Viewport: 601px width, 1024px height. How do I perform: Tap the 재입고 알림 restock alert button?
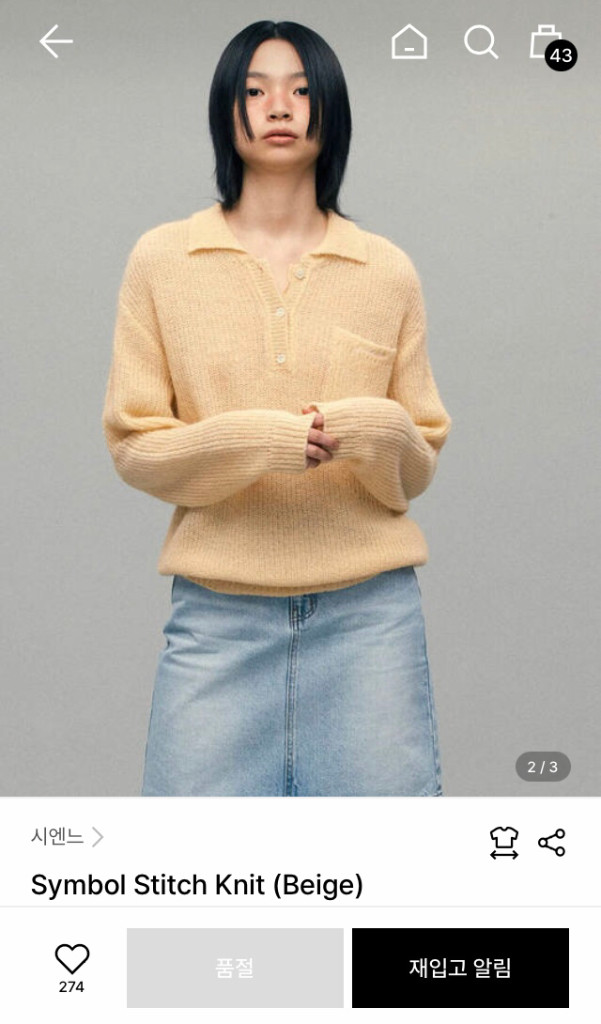coord(460,967)
